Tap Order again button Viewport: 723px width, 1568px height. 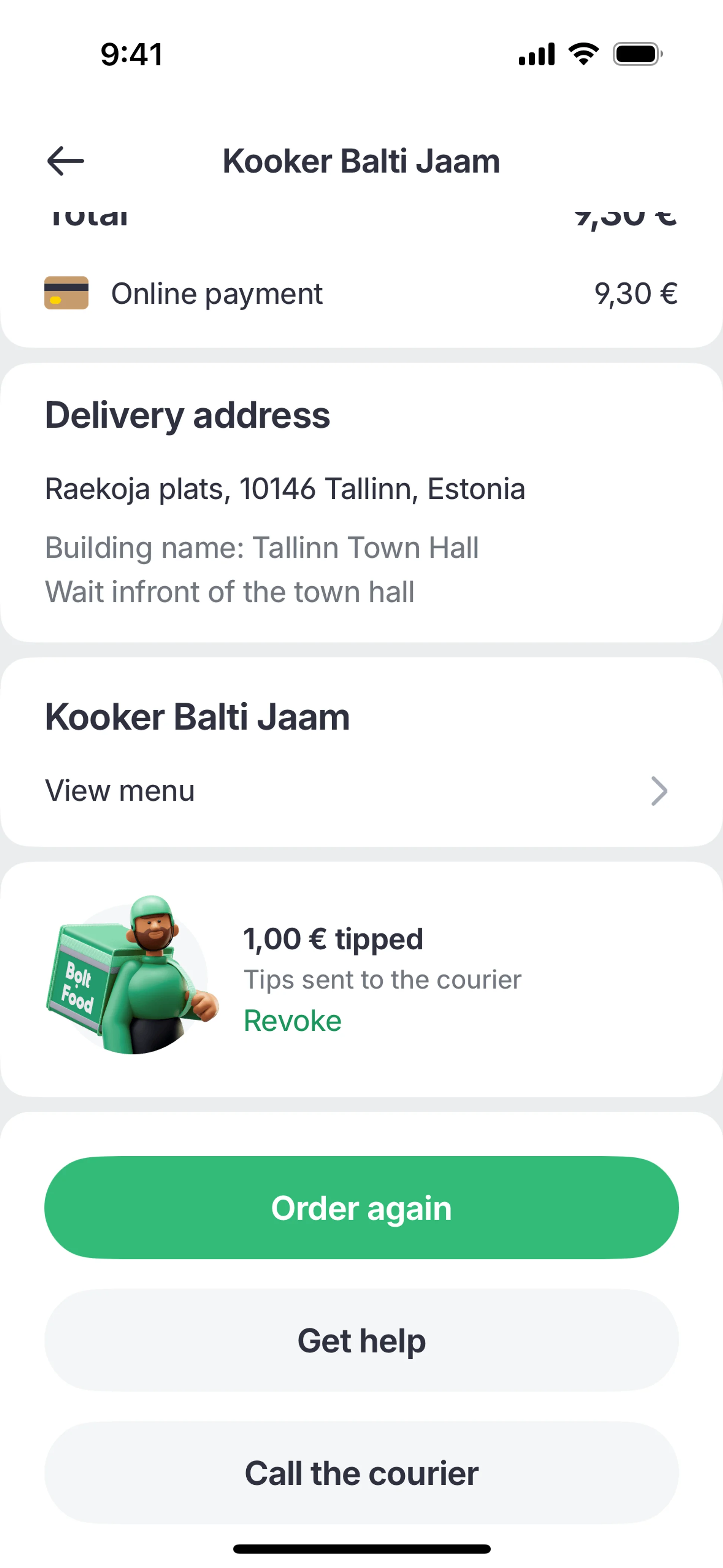point(361,1208)
